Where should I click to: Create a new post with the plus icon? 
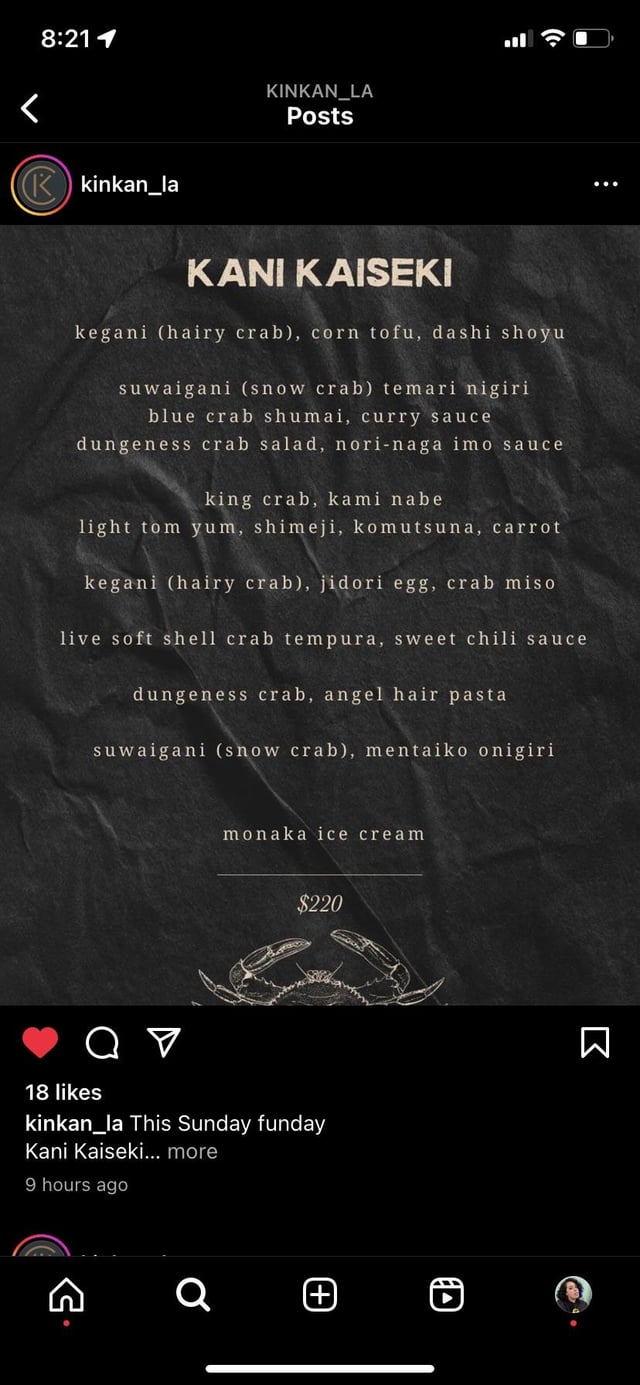click(x=319, y=1296)
